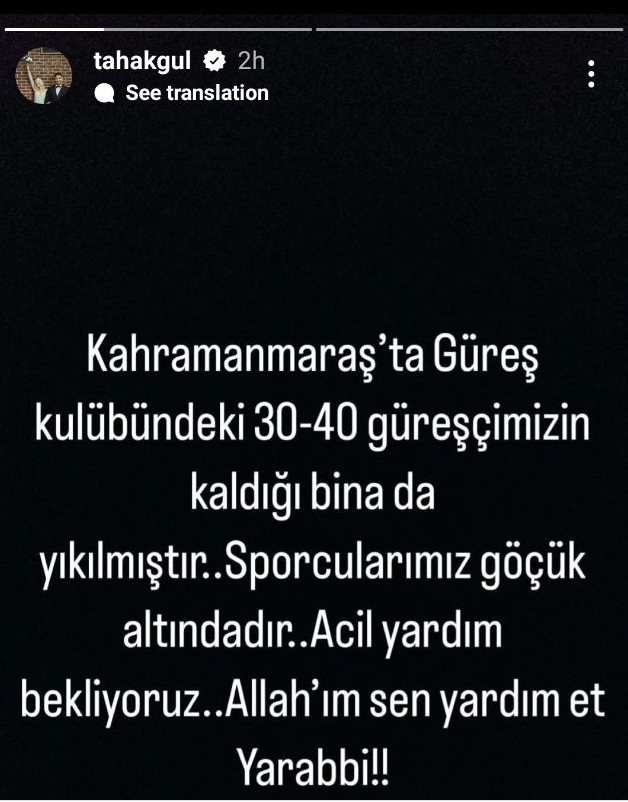Tap See translation
628x802 pixels.
(196, 93)
